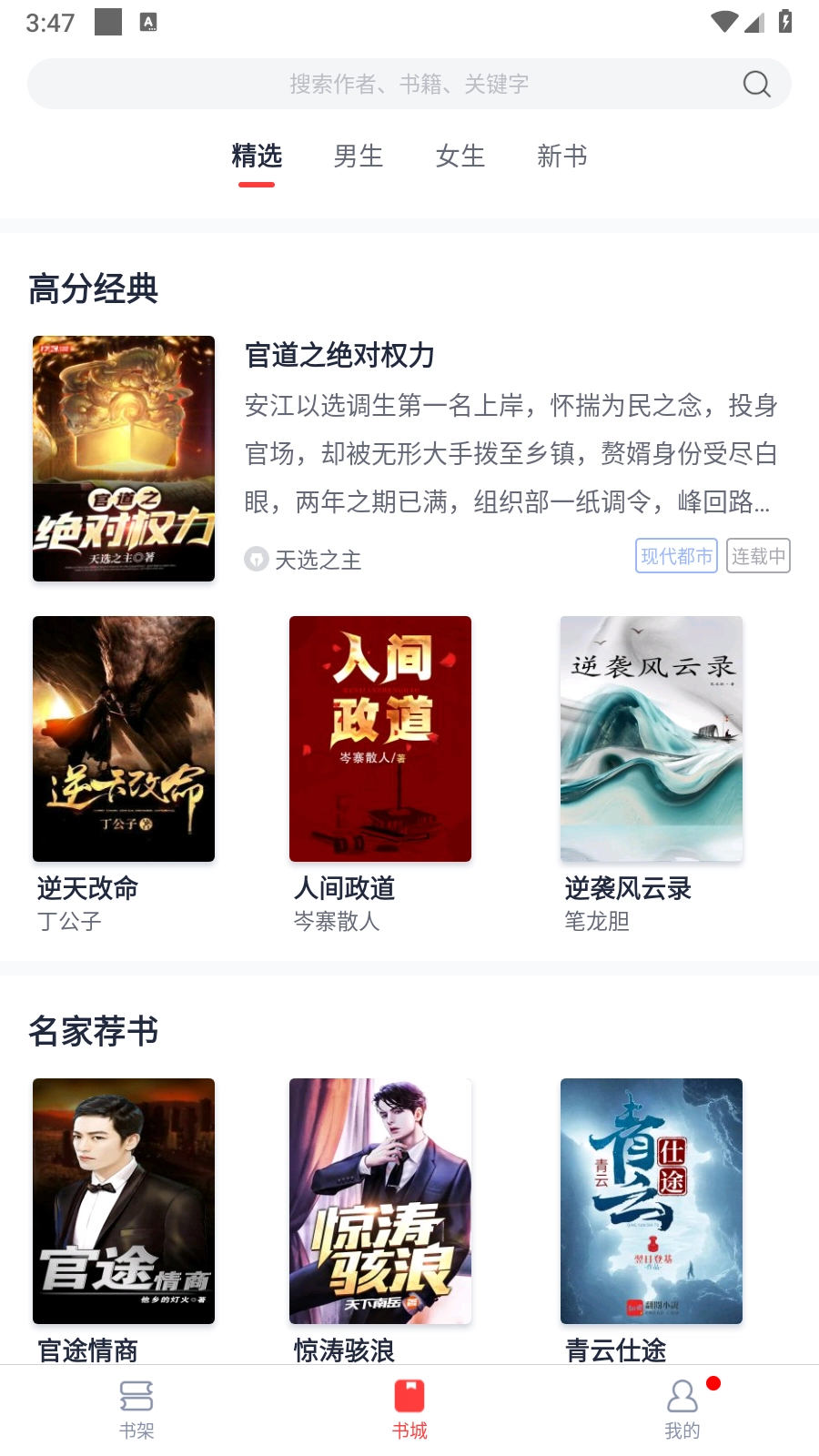Select the 女生 tab

coord(460,157)
